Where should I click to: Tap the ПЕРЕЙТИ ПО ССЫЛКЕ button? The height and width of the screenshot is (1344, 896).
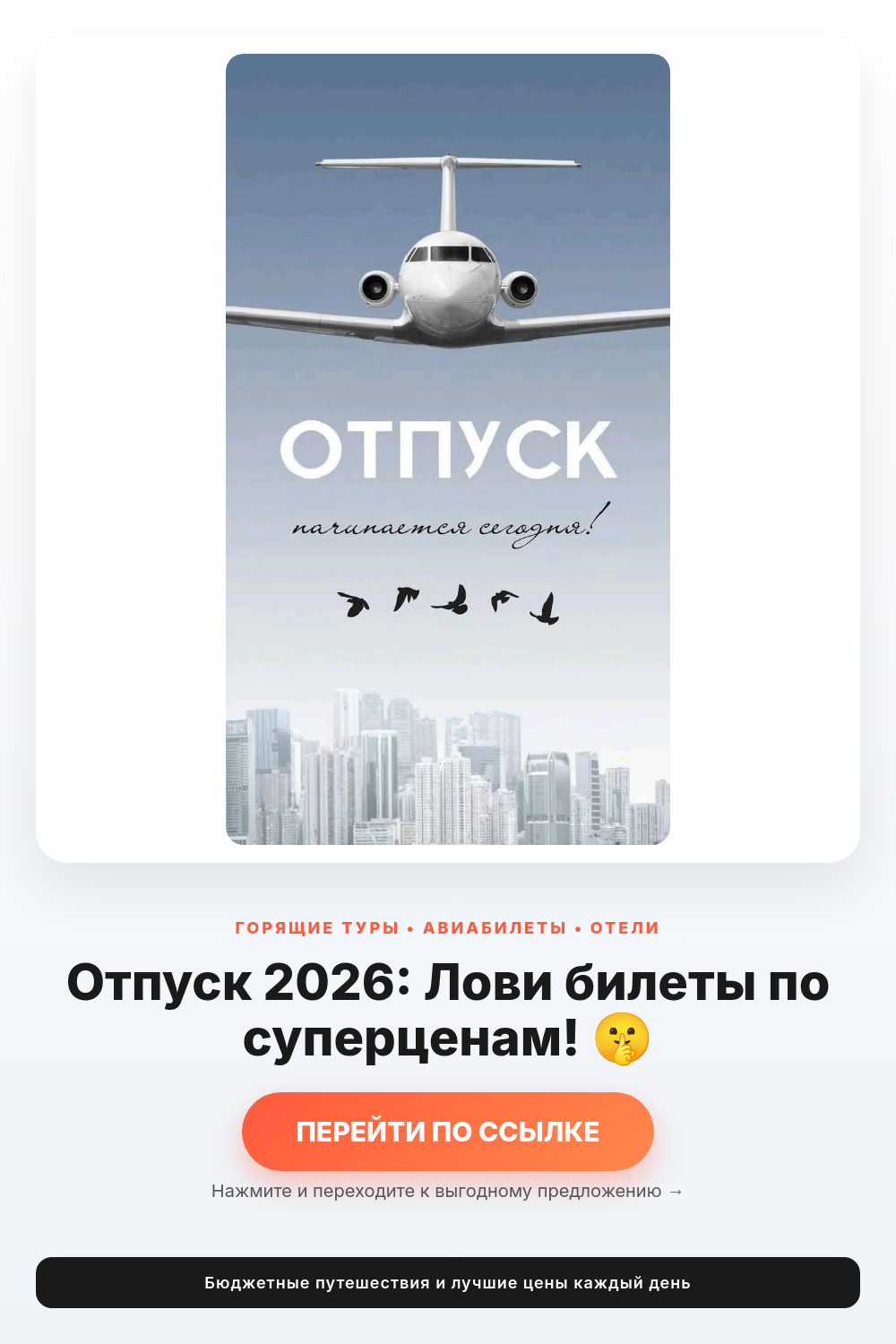click(448, 1132)
